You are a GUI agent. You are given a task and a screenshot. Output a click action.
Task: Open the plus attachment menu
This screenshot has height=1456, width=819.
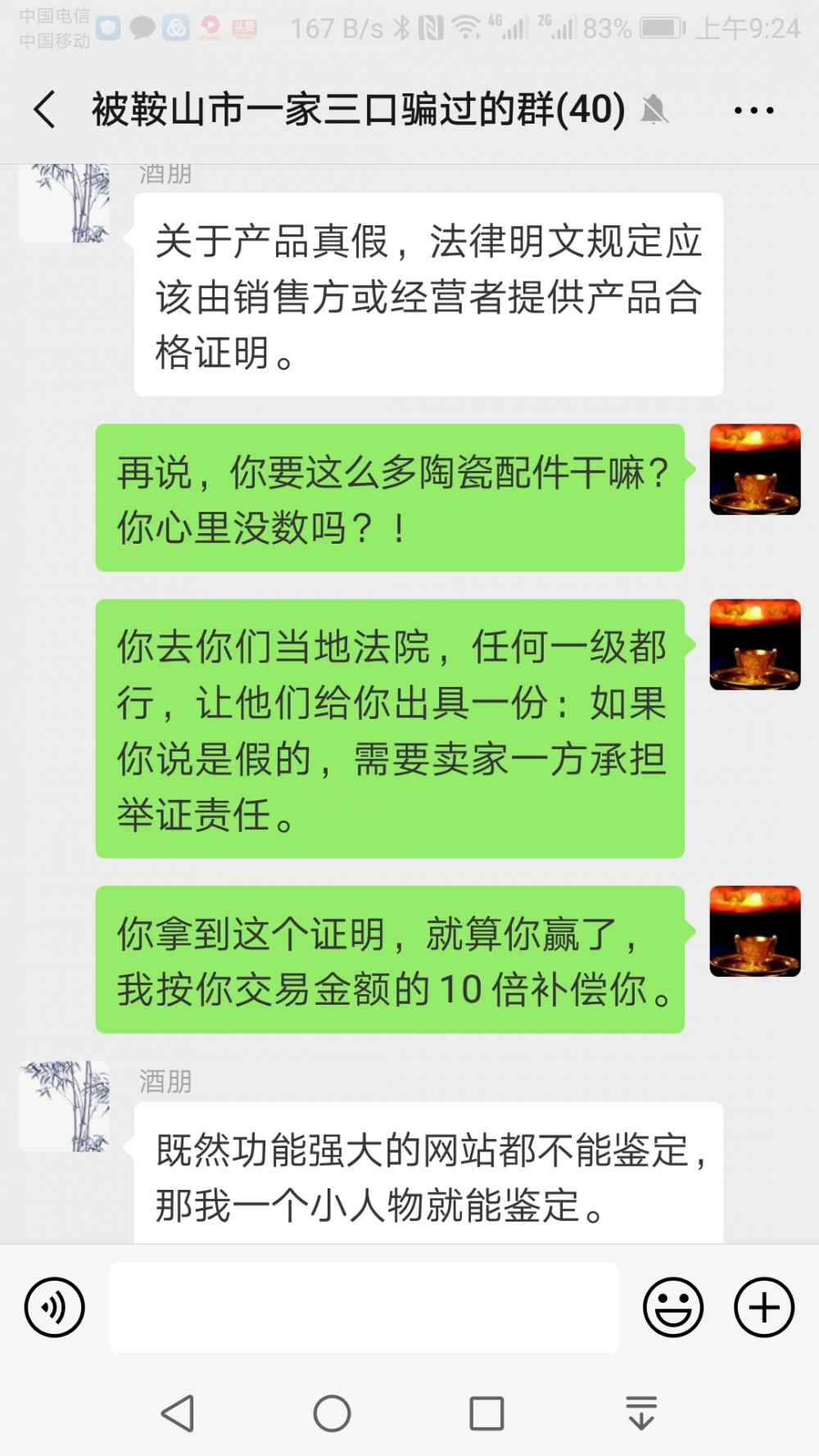point(763,1307)
